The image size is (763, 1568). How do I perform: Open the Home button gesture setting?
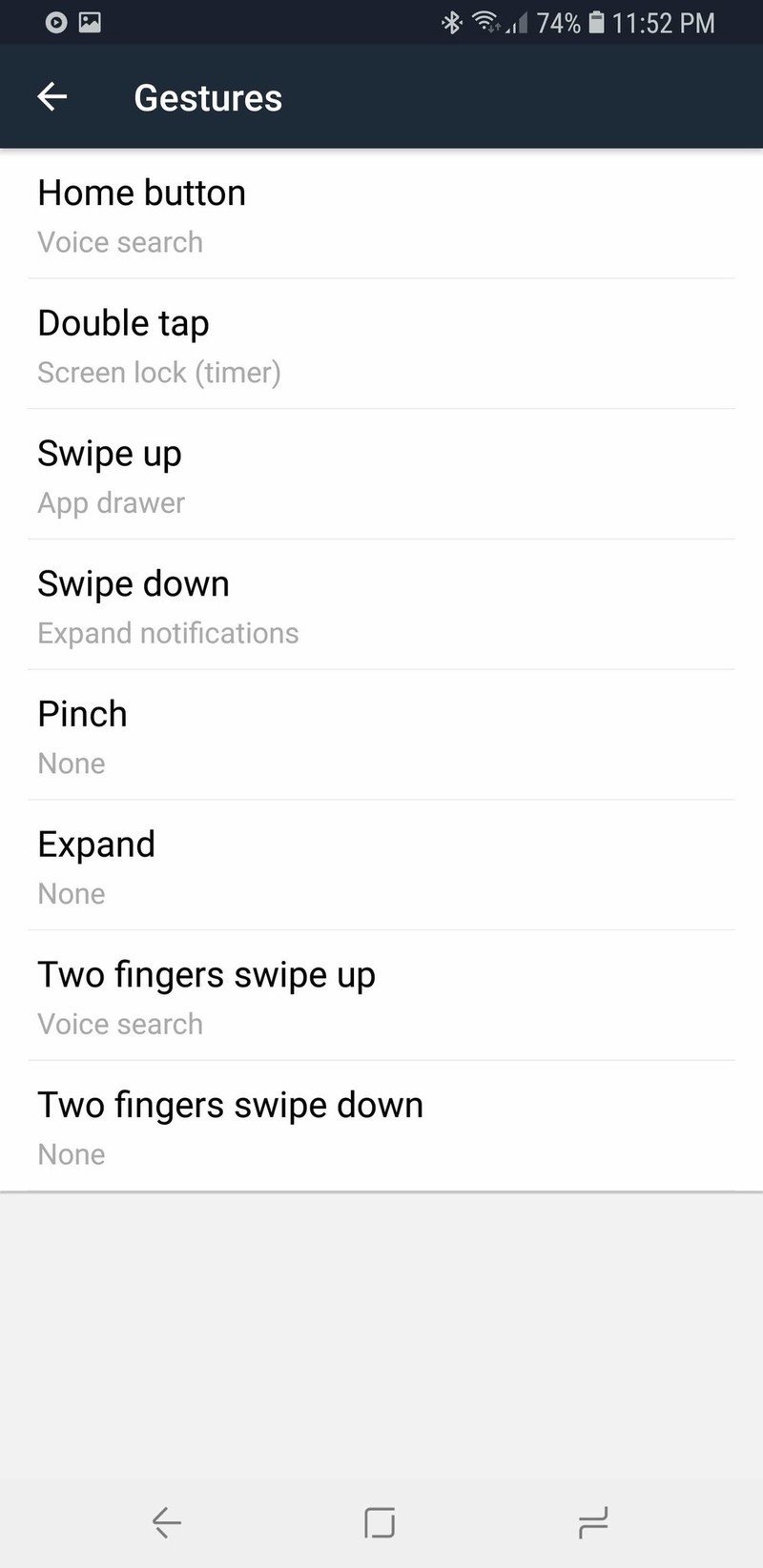381,214
